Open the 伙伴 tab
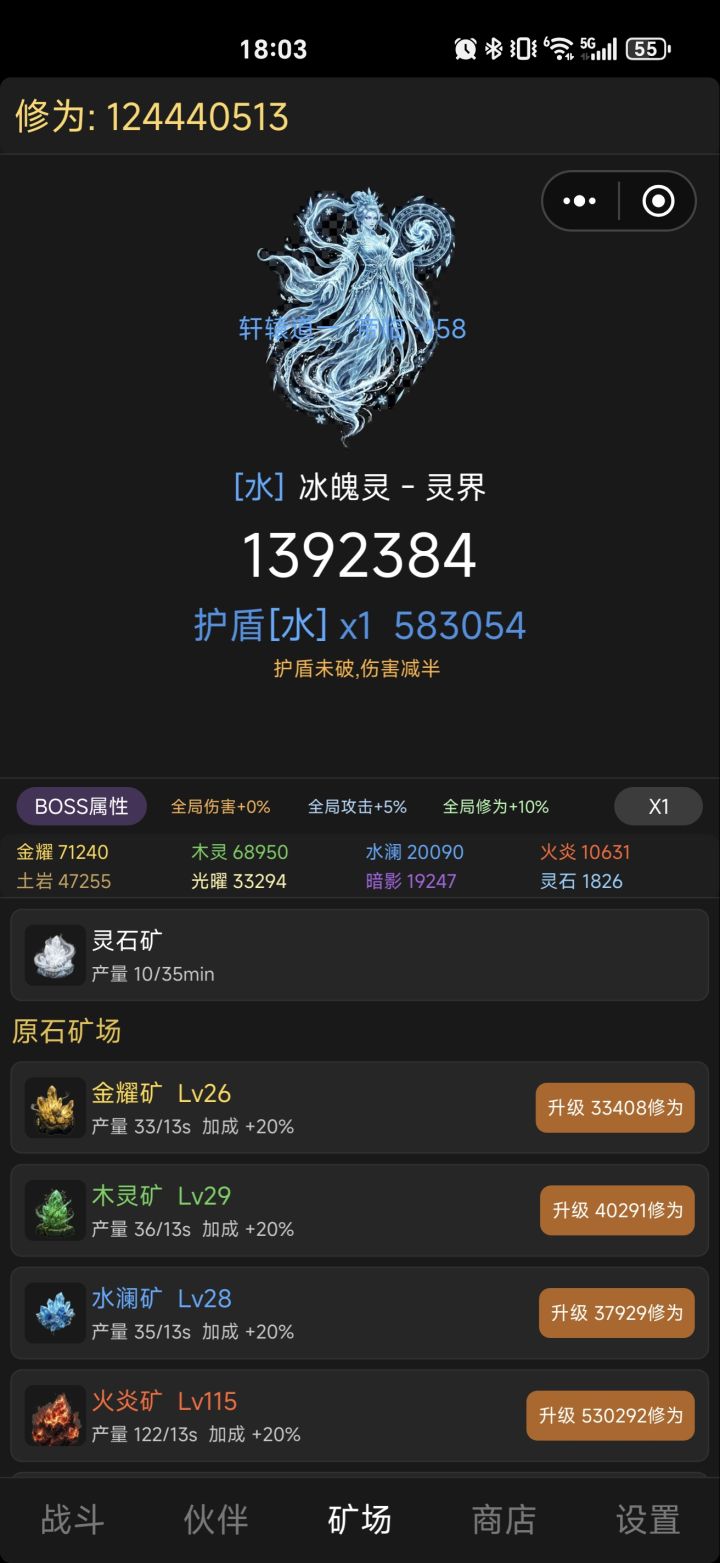The width and height of the screenshot is (720, 1563). [216, 1518]
